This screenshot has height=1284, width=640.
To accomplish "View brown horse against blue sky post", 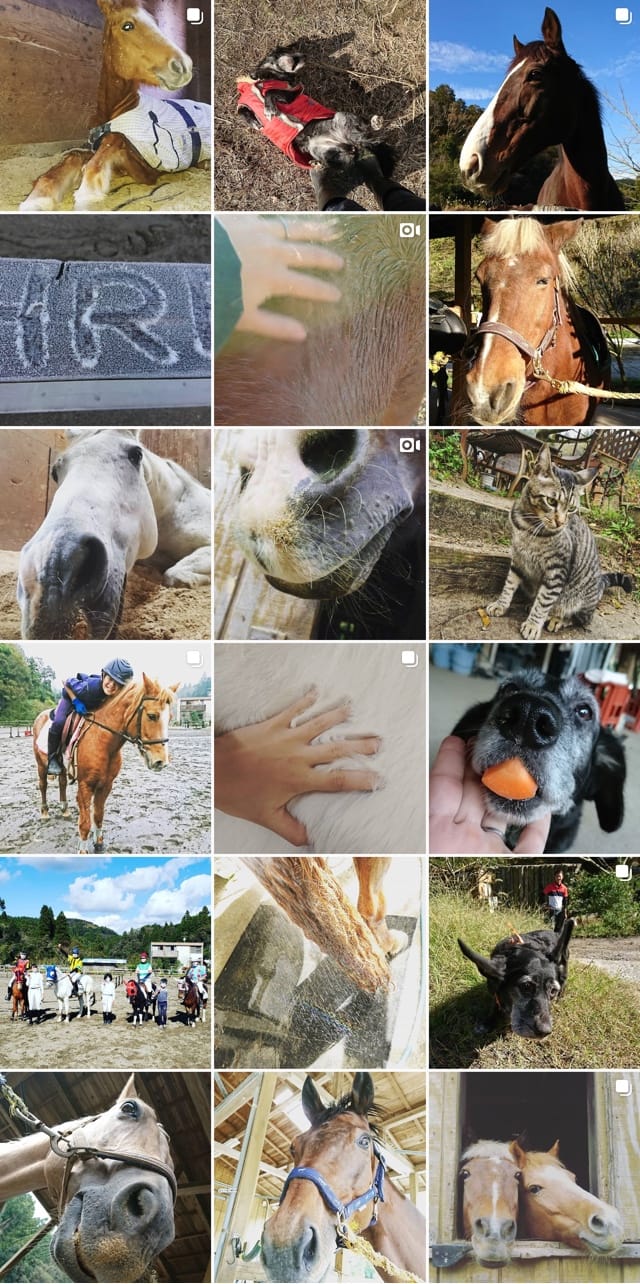I will [x=534, y=105].
